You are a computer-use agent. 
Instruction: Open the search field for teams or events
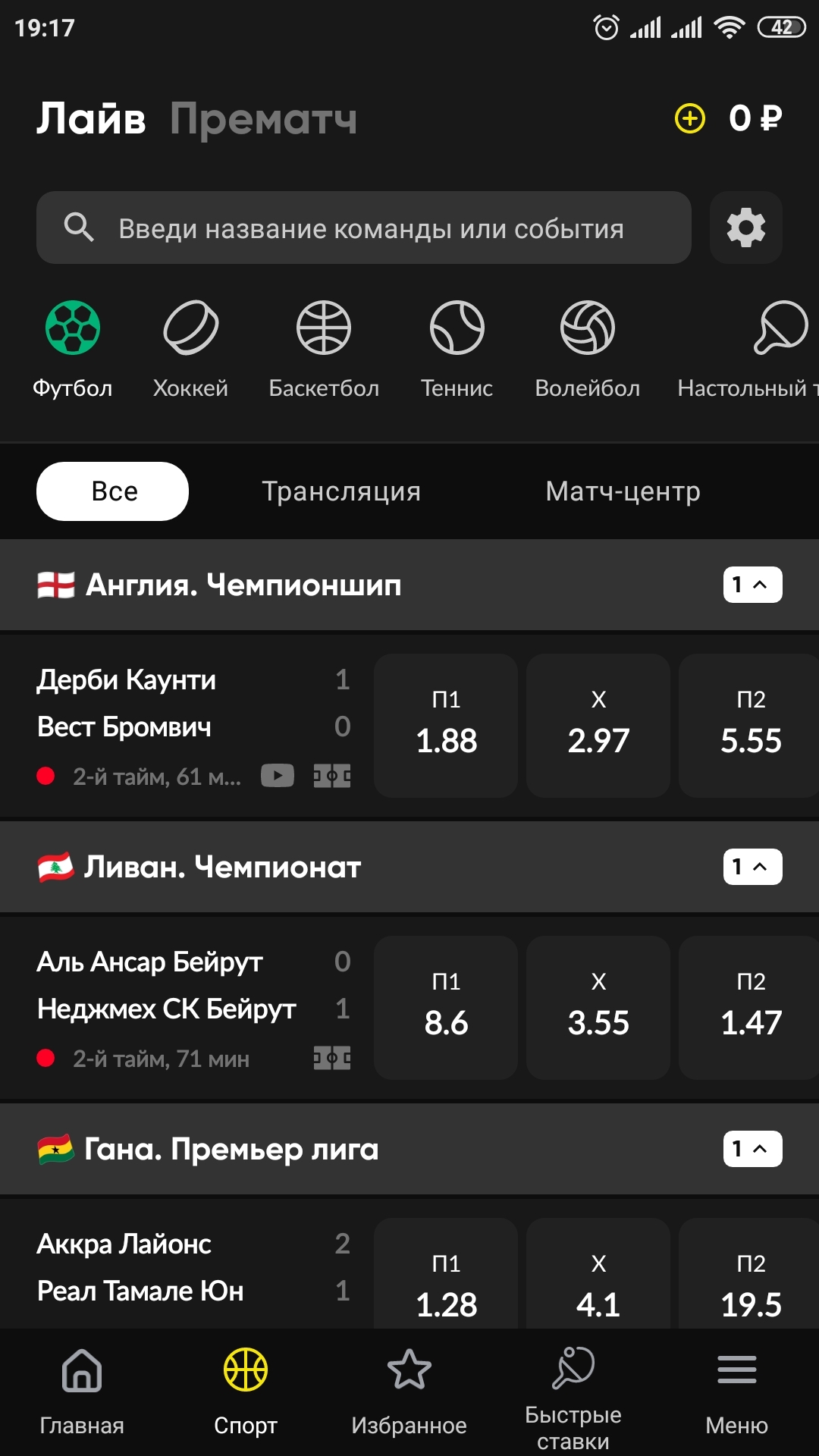pyautogui.click(x=364, y=227)
